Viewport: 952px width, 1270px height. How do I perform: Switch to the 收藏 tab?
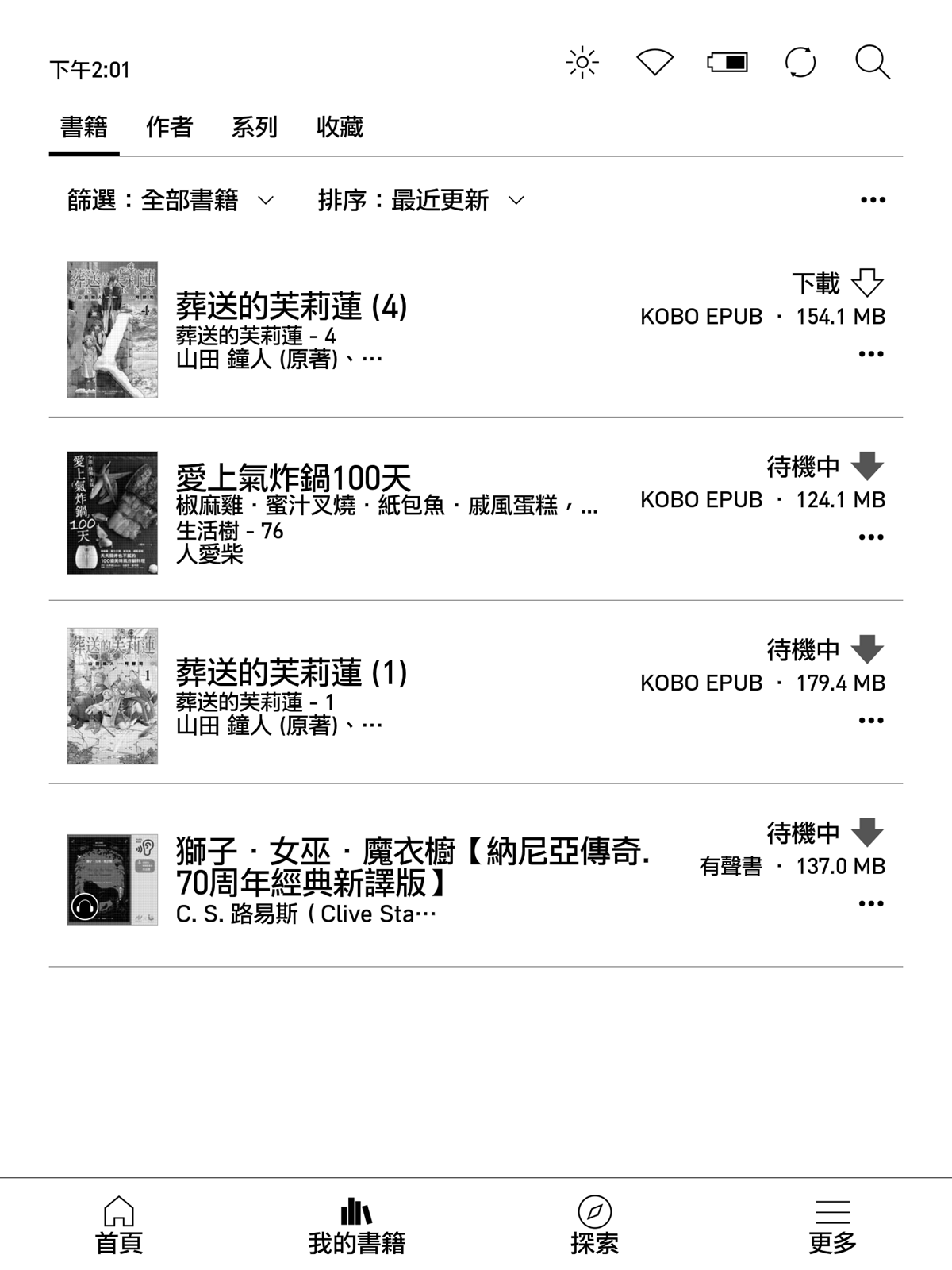coord(340,127)
